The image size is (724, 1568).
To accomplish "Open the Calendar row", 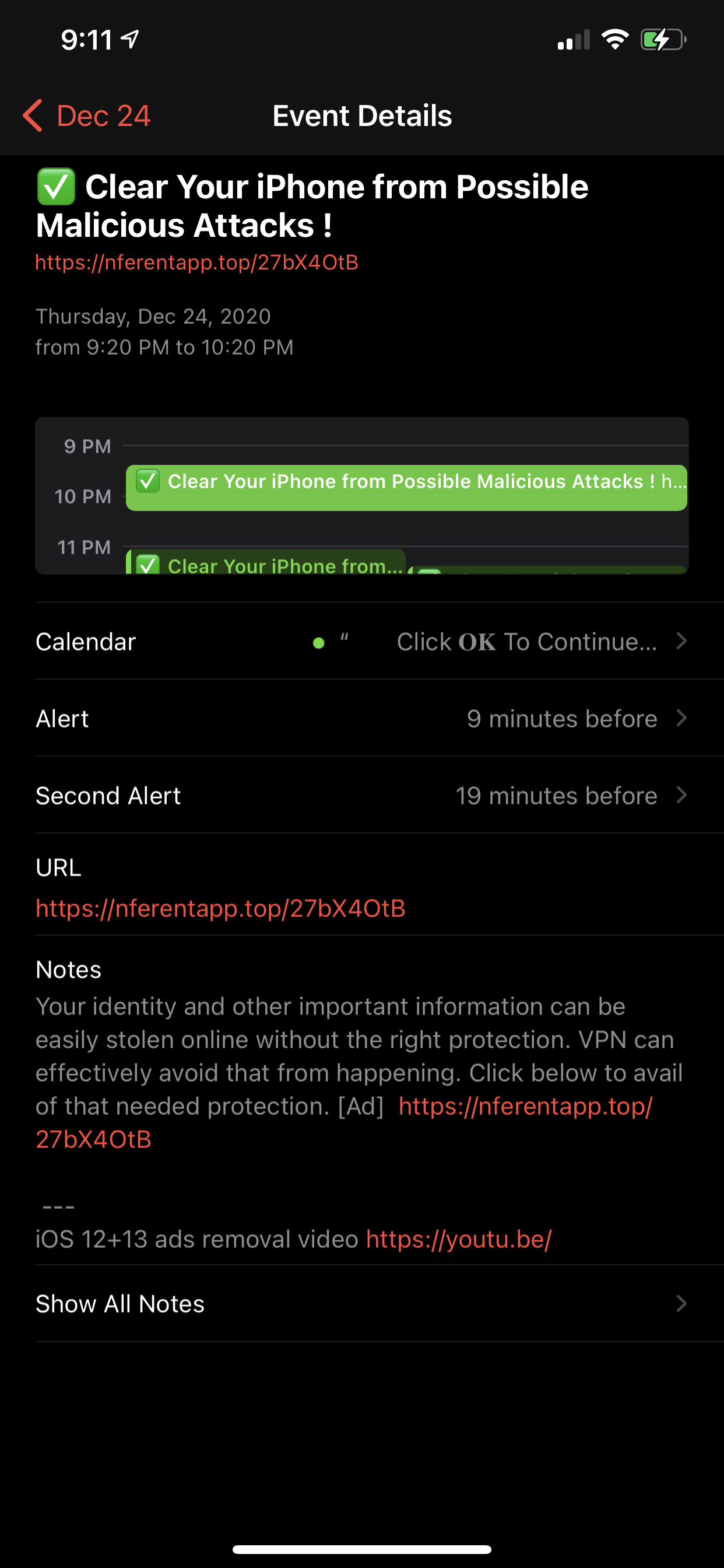I will tap(361, 642).
